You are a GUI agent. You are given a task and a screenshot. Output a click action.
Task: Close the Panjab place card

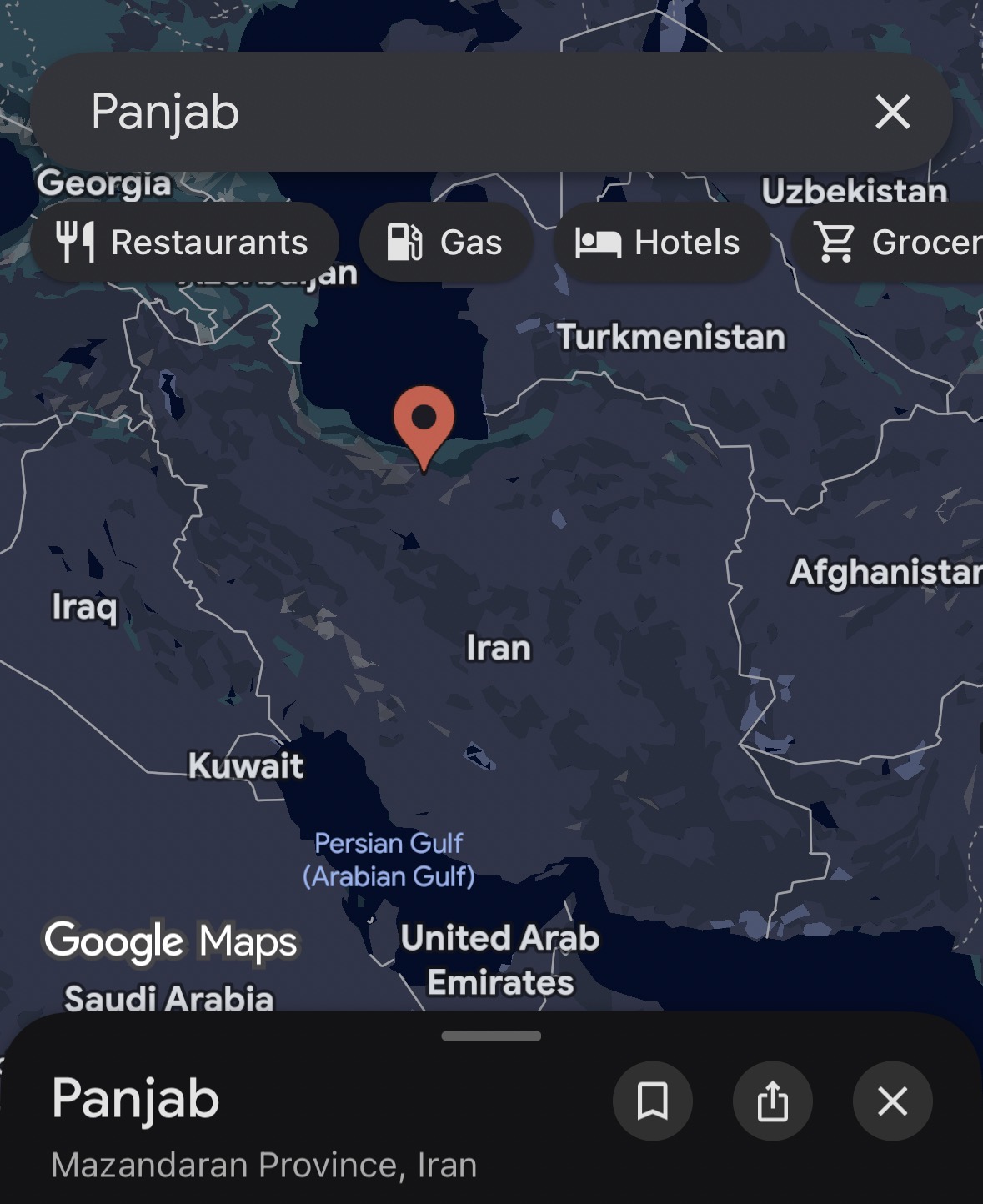click(x=892, y=1101)
